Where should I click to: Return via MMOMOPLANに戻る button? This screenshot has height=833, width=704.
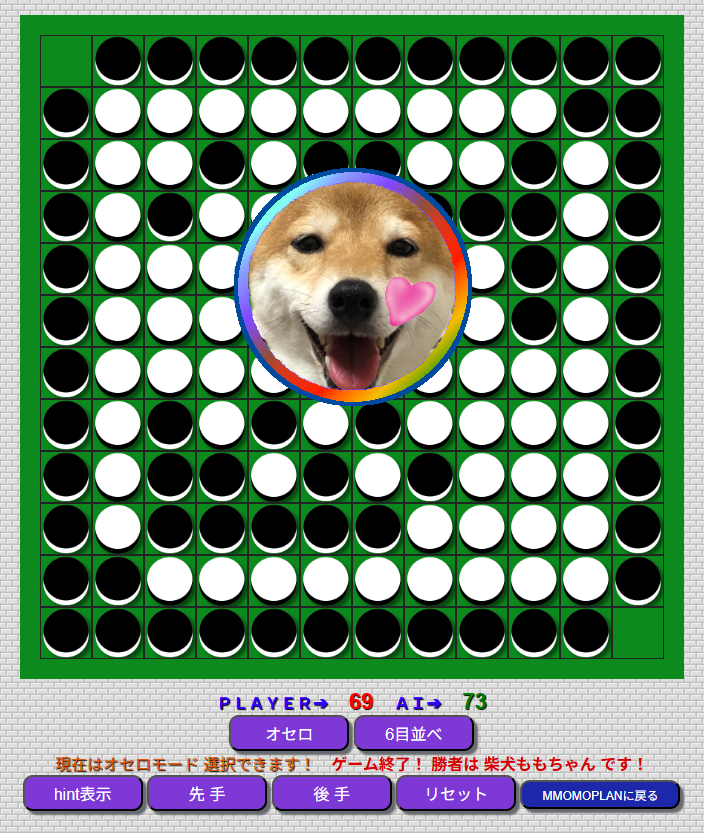pos(600,795)
